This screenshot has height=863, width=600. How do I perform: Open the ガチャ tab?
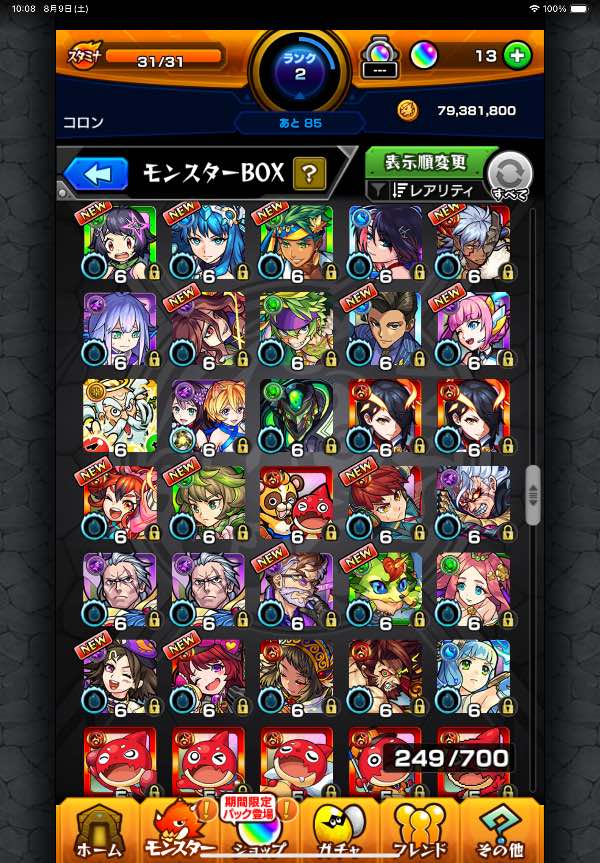340,832
